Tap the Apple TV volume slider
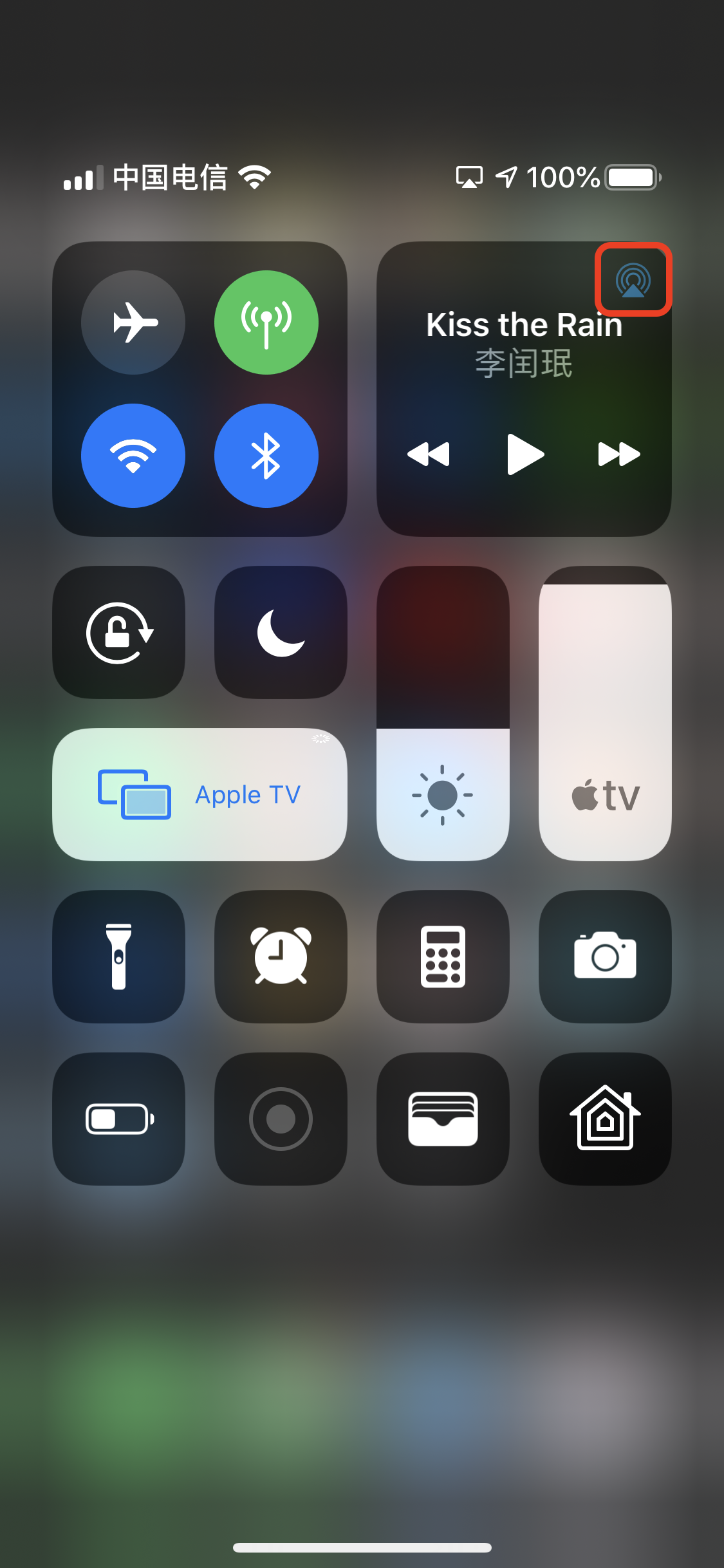 click(605, 713)
